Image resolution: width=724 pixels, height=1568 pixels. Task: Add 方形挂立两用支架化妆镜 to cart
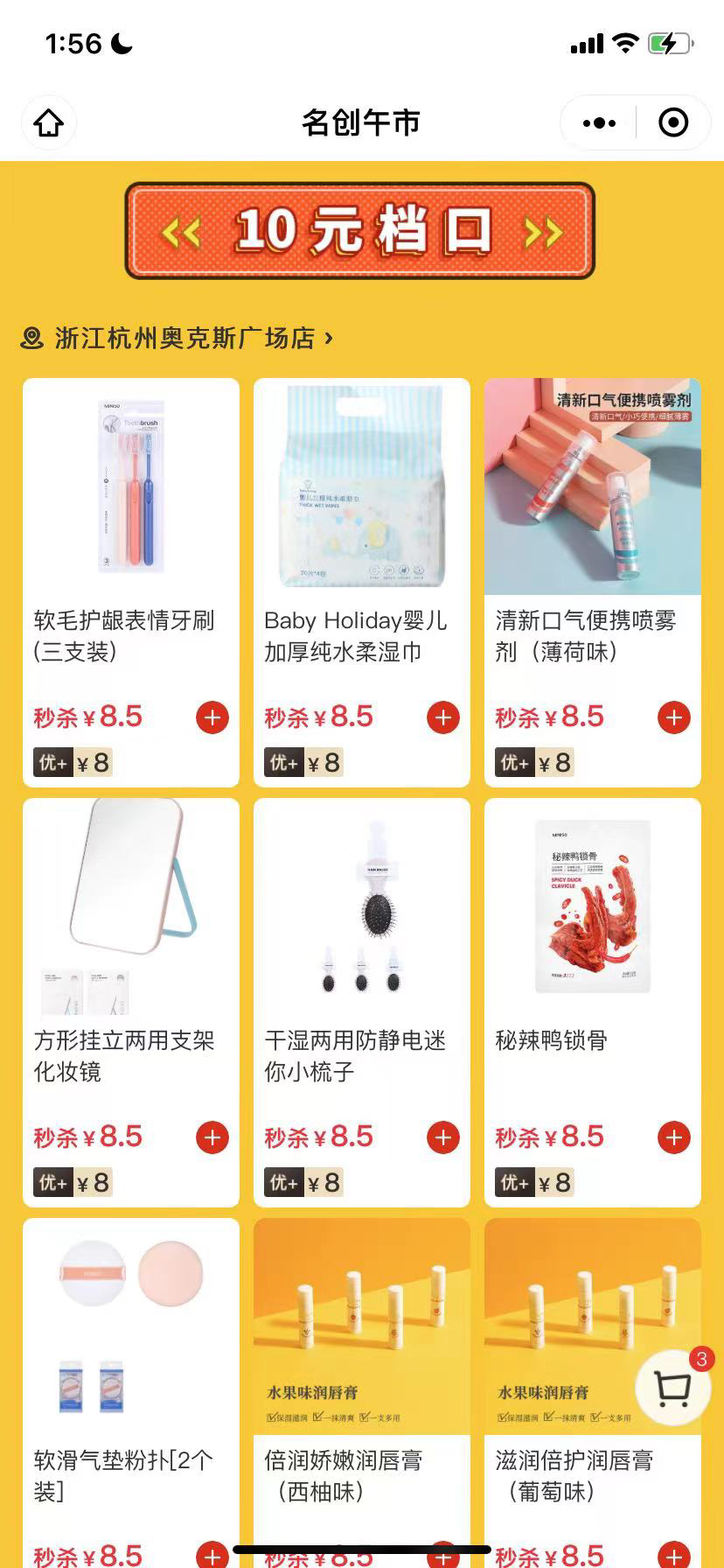click(212, 1137)
